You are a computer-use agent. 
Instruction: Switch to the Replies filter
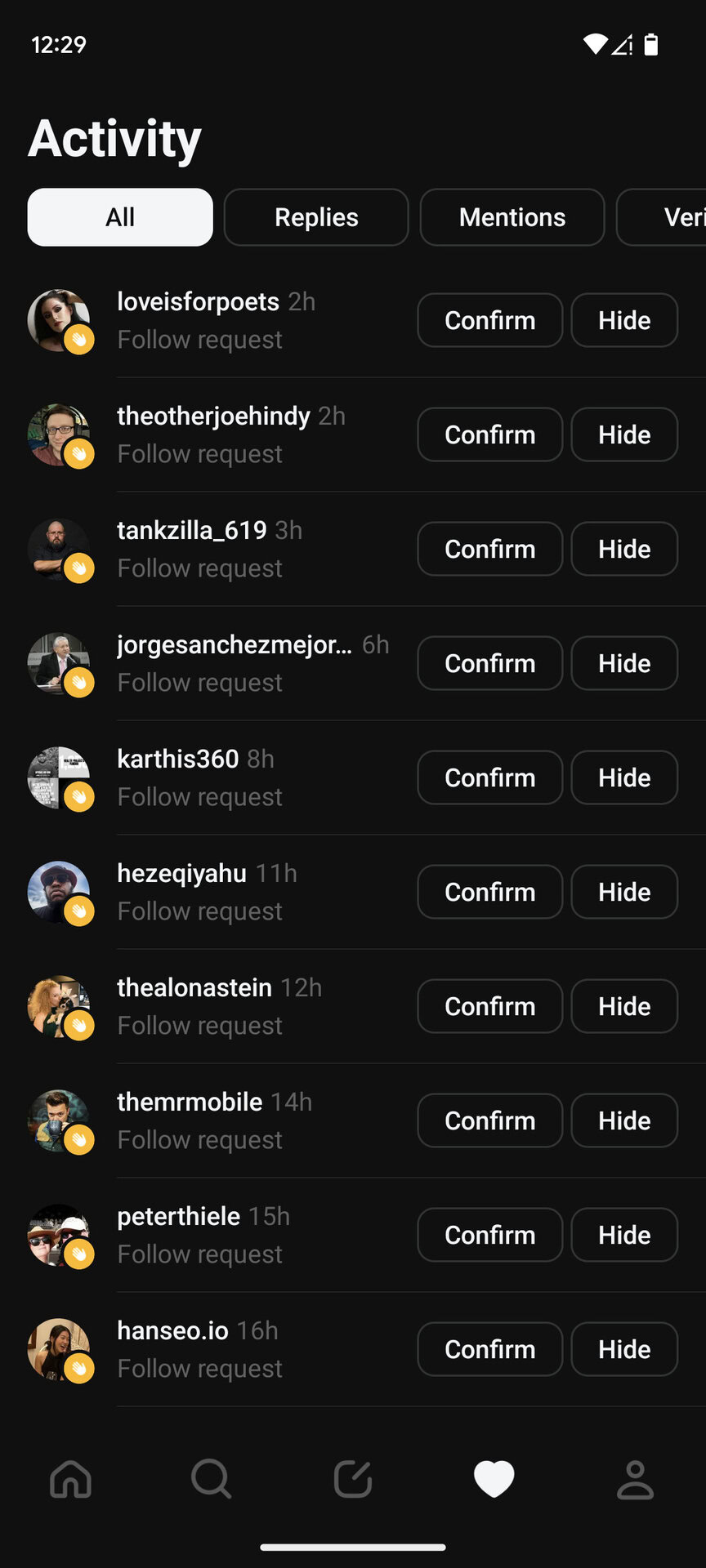(x=316, y=217)
